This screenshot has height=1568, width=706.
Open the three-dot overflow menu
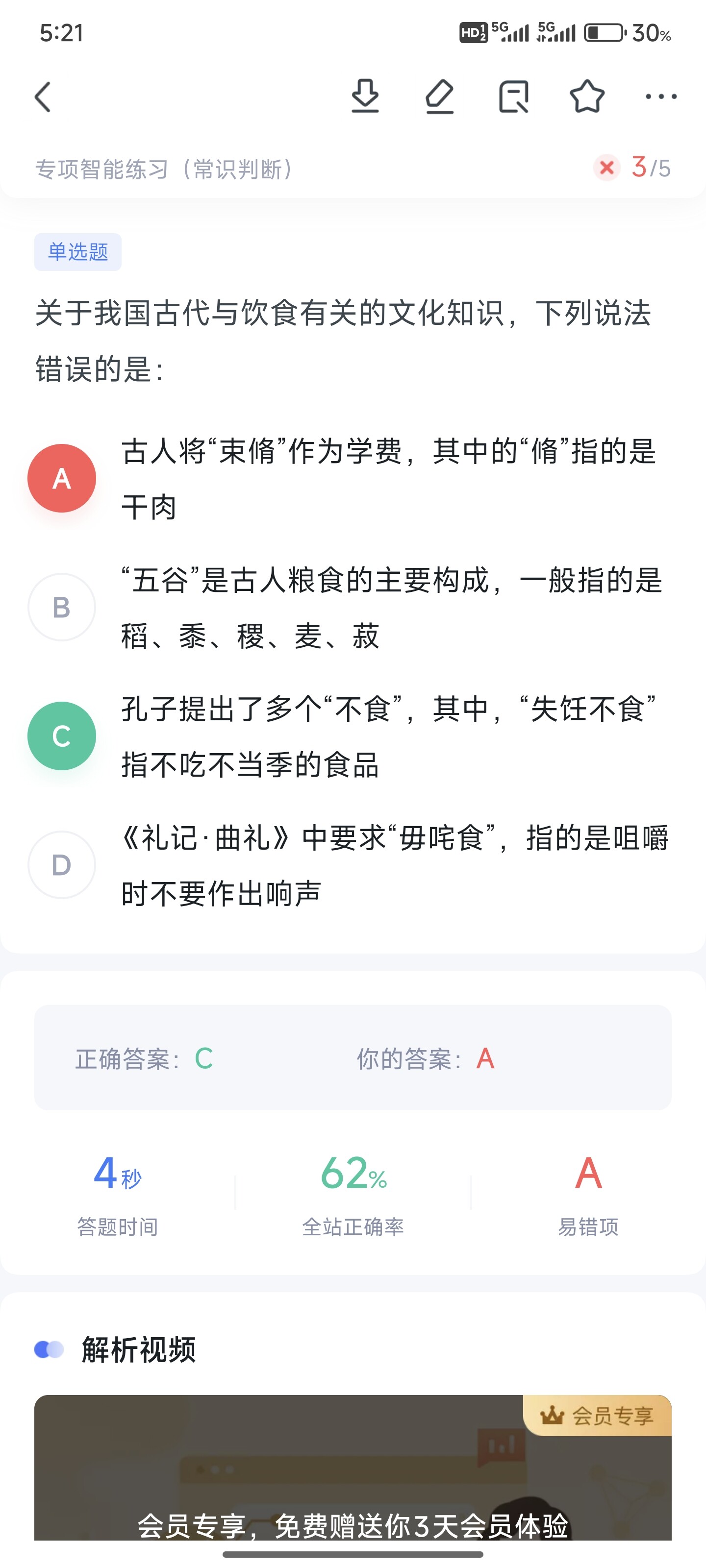661,96
